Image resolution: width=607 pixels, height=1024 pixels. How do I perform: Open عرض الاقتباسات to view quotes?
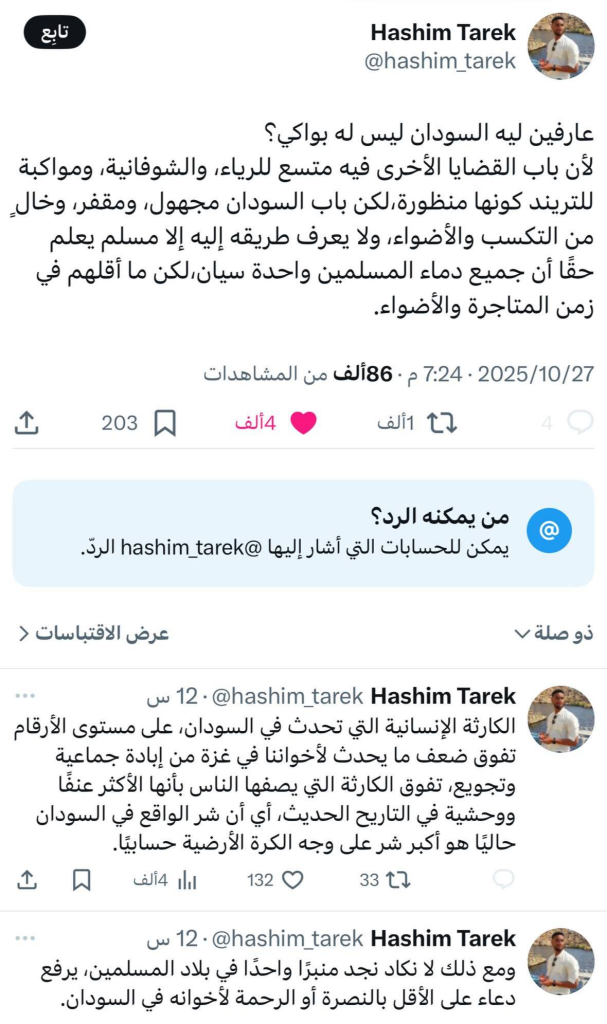tap(94, 633)
